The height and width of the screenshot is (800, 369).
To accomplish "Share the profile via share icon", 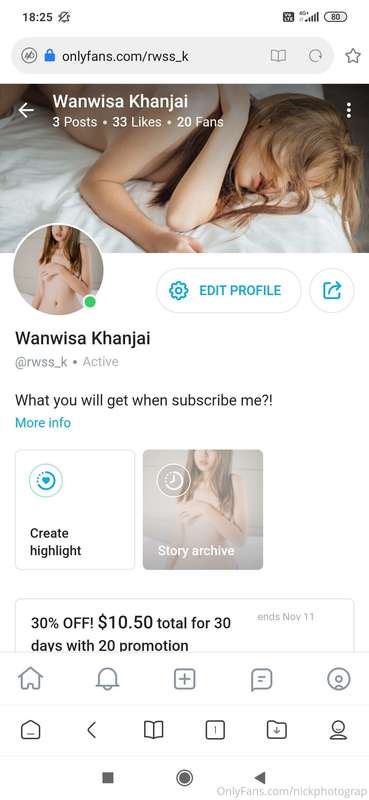I will point(332,290).
